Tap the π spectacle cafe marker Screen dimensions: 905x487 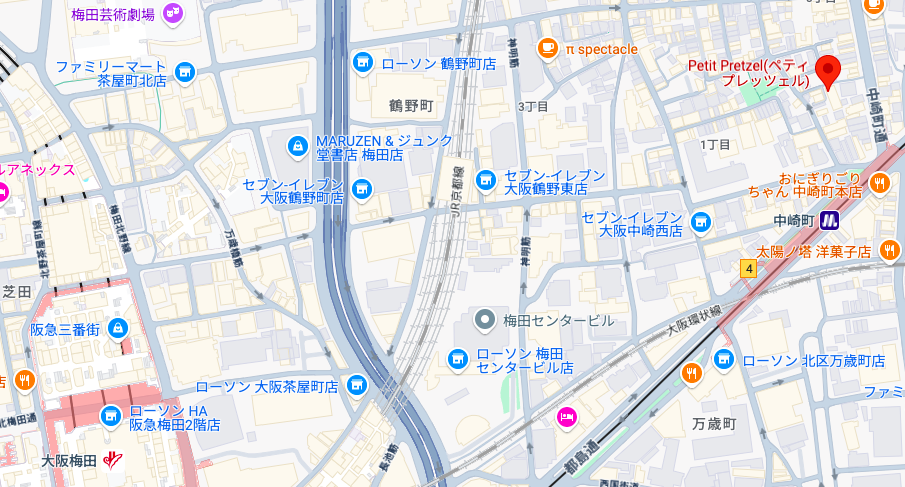(547, 47)
